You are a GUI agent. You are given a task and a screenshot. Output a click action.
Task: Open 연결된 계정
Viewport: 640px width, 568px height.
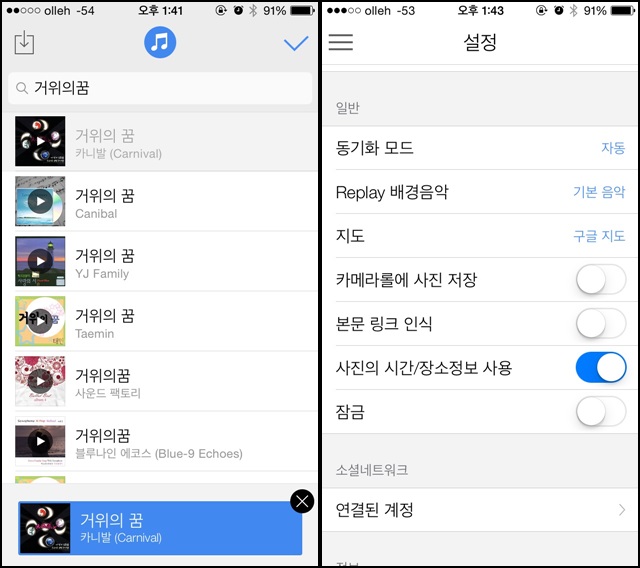tap(480, 510)
